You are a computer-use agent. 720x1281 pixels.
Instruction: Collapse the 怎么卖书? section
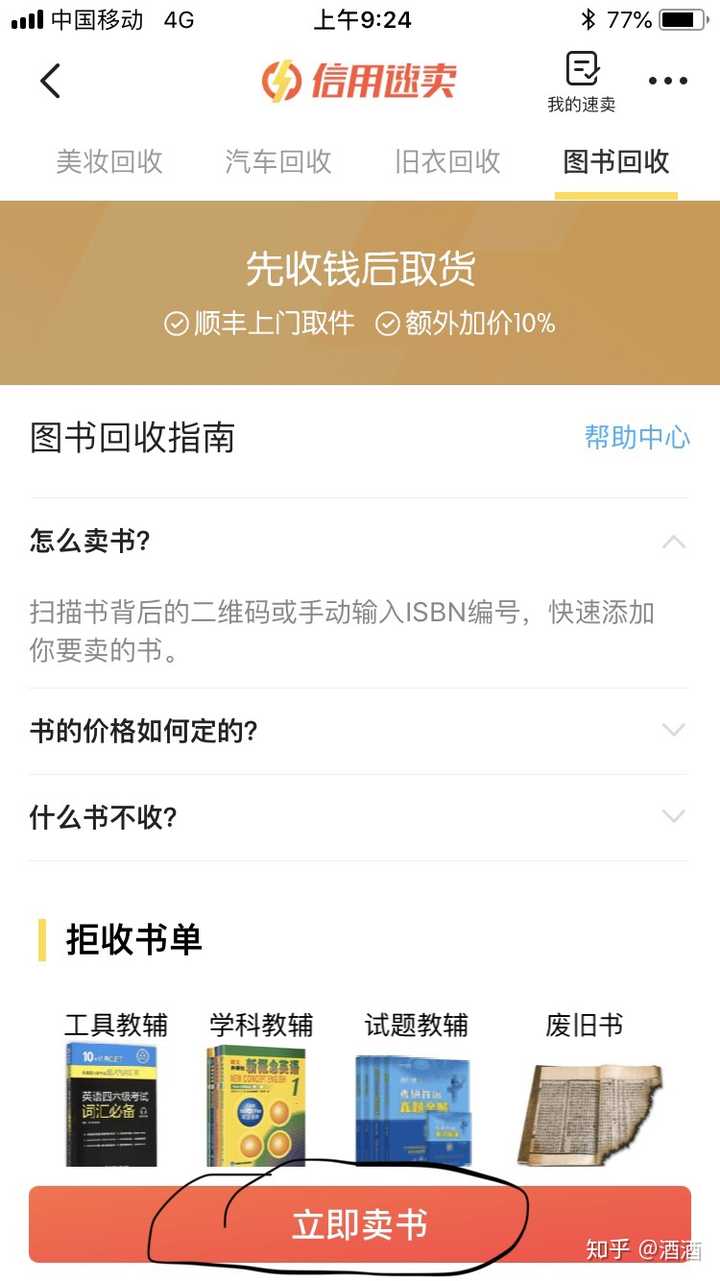point(673,542)
